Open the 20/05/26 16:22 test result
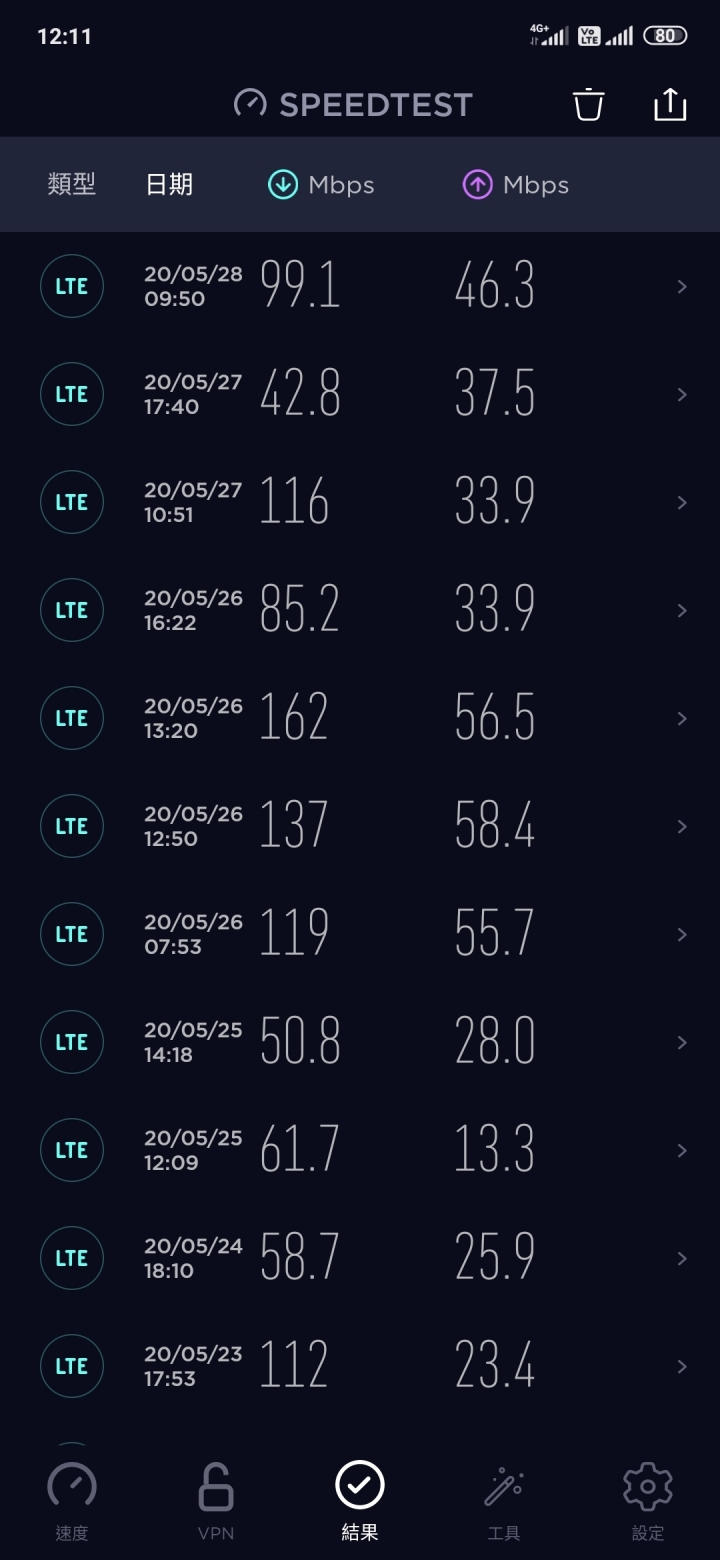The image size is (720, 1560). (x=360, y=610)
